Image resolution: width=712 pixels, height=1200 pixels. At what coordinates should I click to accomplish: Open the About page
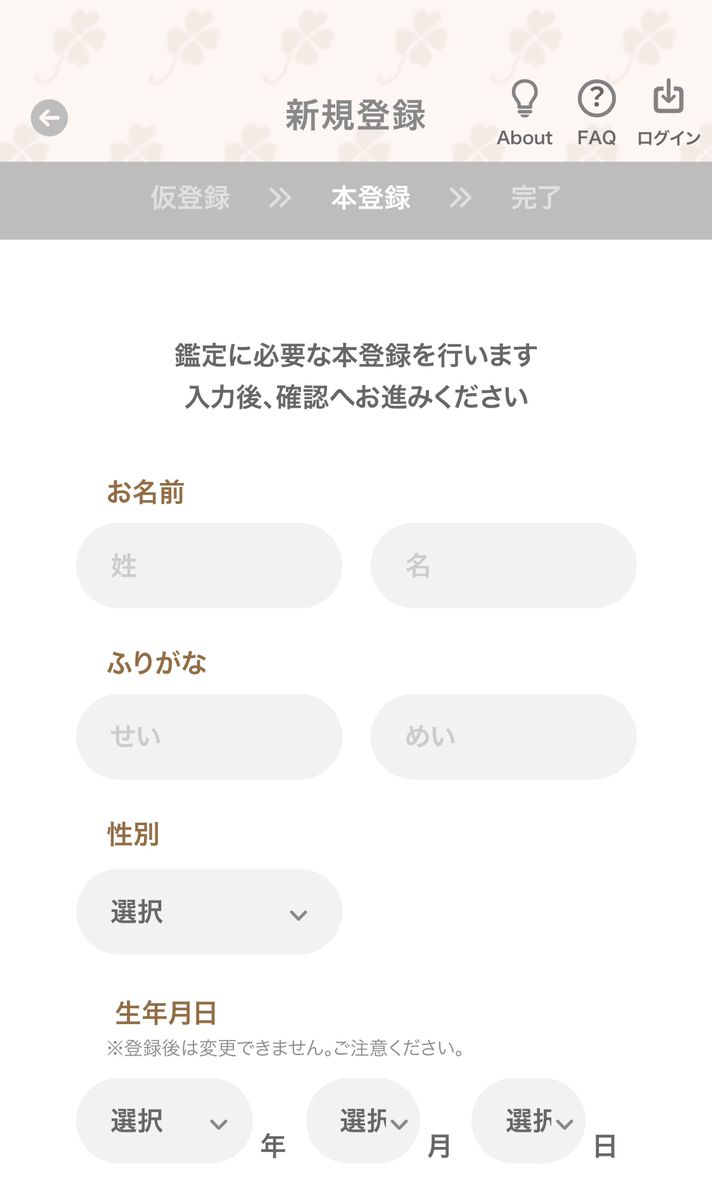524,114
